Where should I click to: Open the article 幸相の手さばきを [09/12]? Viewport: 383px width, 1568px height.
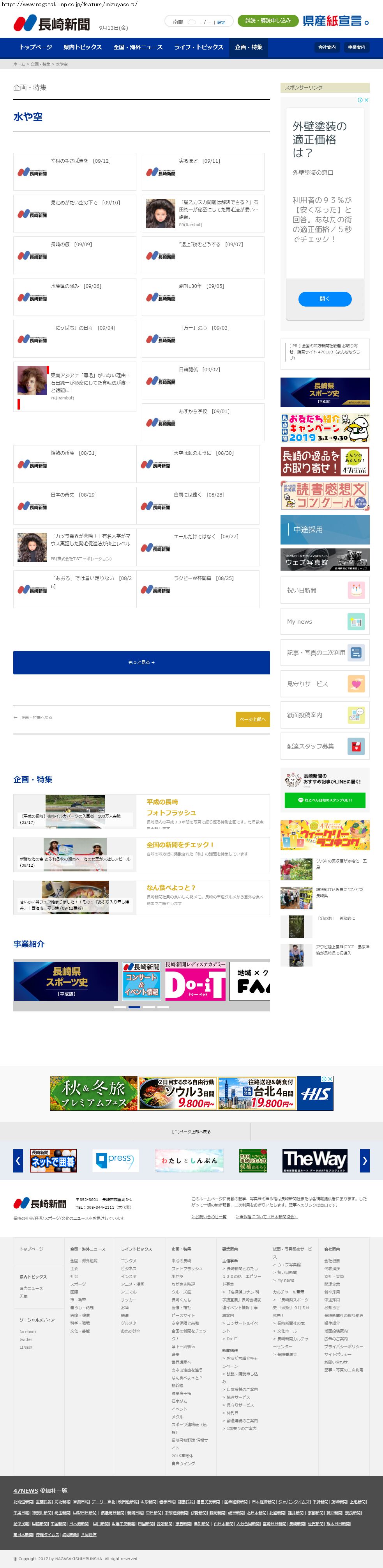tap(81, 161)
